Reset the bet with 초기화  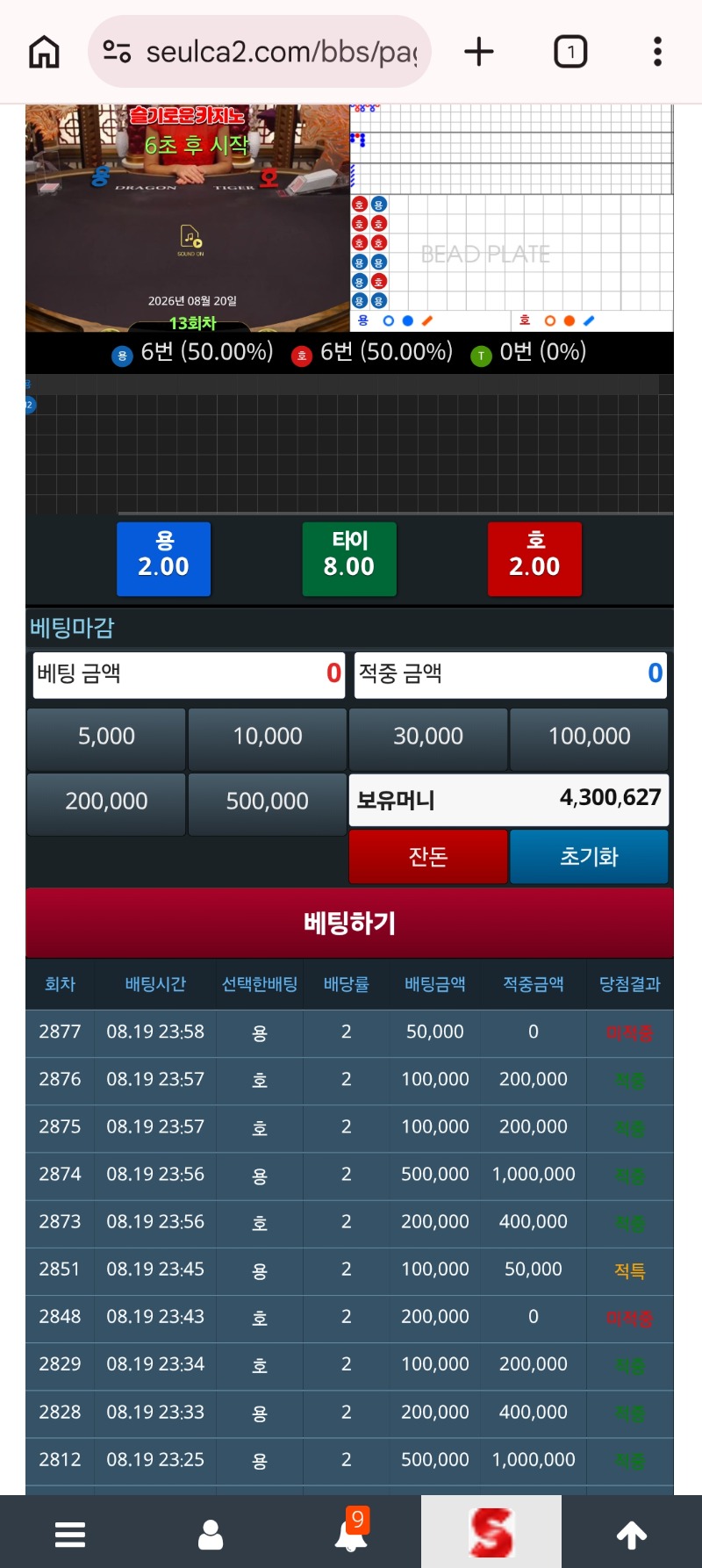(589, 857)
